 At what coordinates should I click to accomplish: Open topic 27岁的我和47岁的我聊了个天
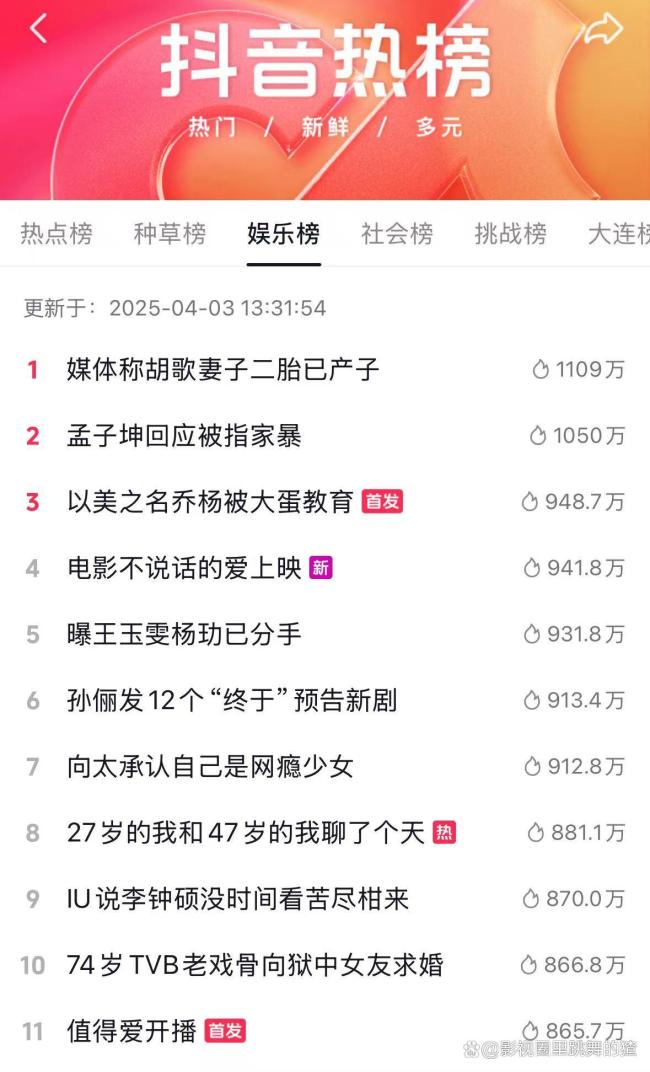tap(246, 833)
